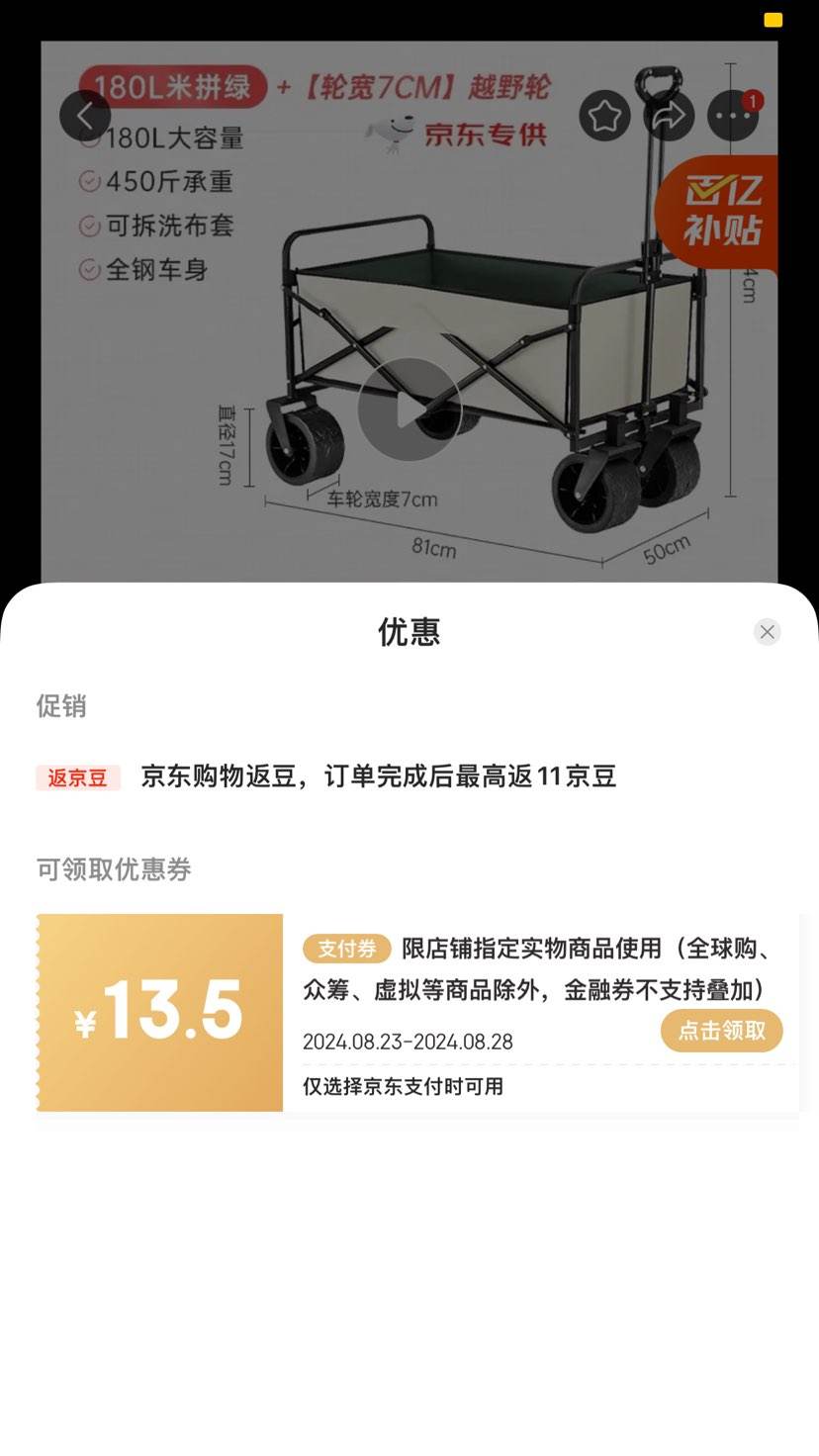Tap 点击领取 to claim the coupon
This screenshot has width=819, height=1456.
click(x=721, y=1030)
